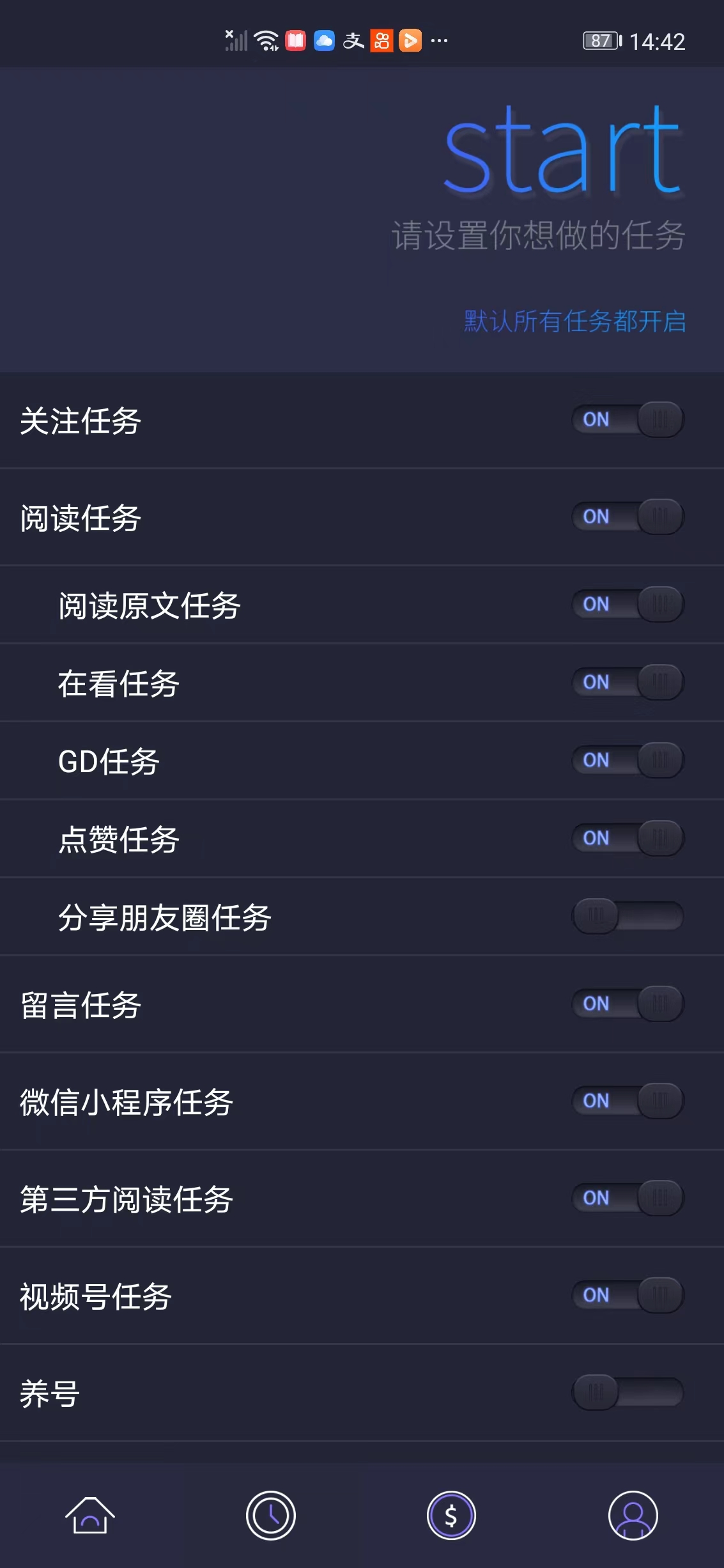Turn off the 关注任务 switch

point(628,420)
